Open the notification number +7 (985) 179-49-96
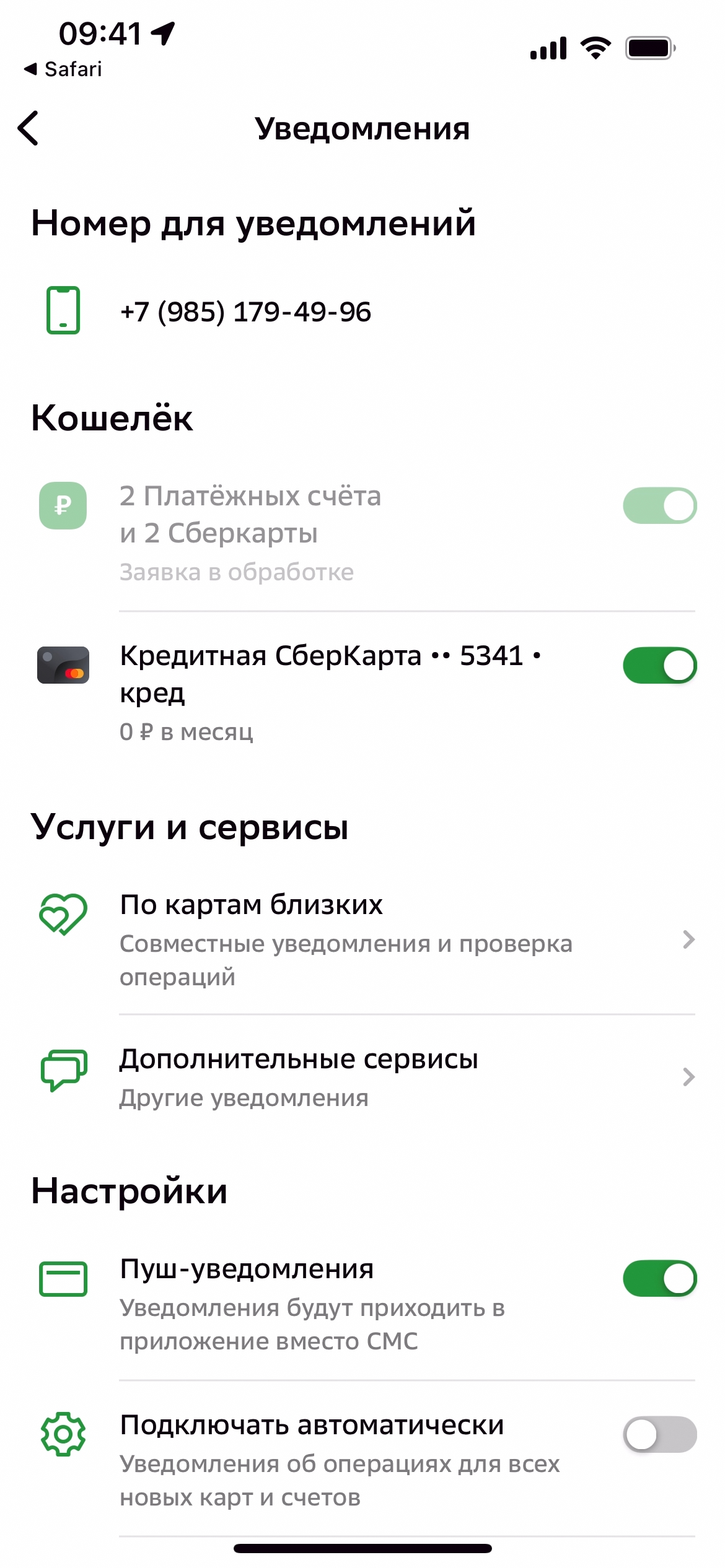The image size is (725, 1568). tap(245, 311)
